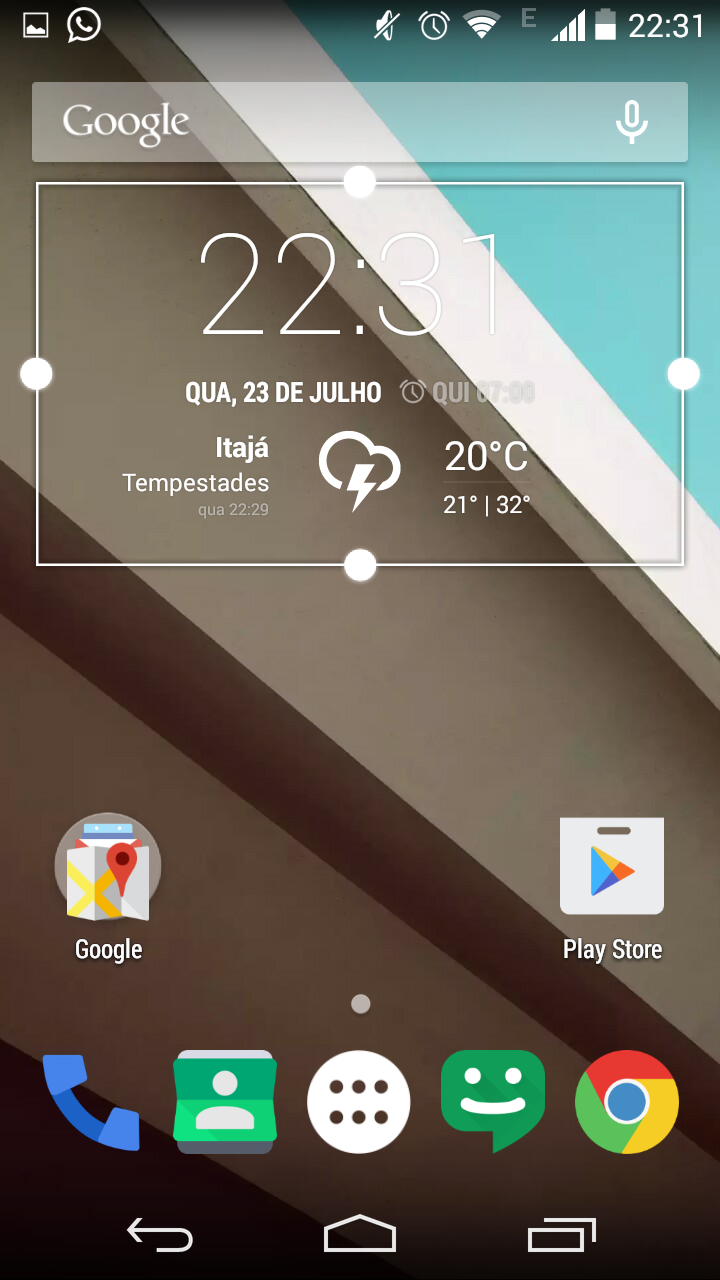Start voice search with the microphone

631,122
